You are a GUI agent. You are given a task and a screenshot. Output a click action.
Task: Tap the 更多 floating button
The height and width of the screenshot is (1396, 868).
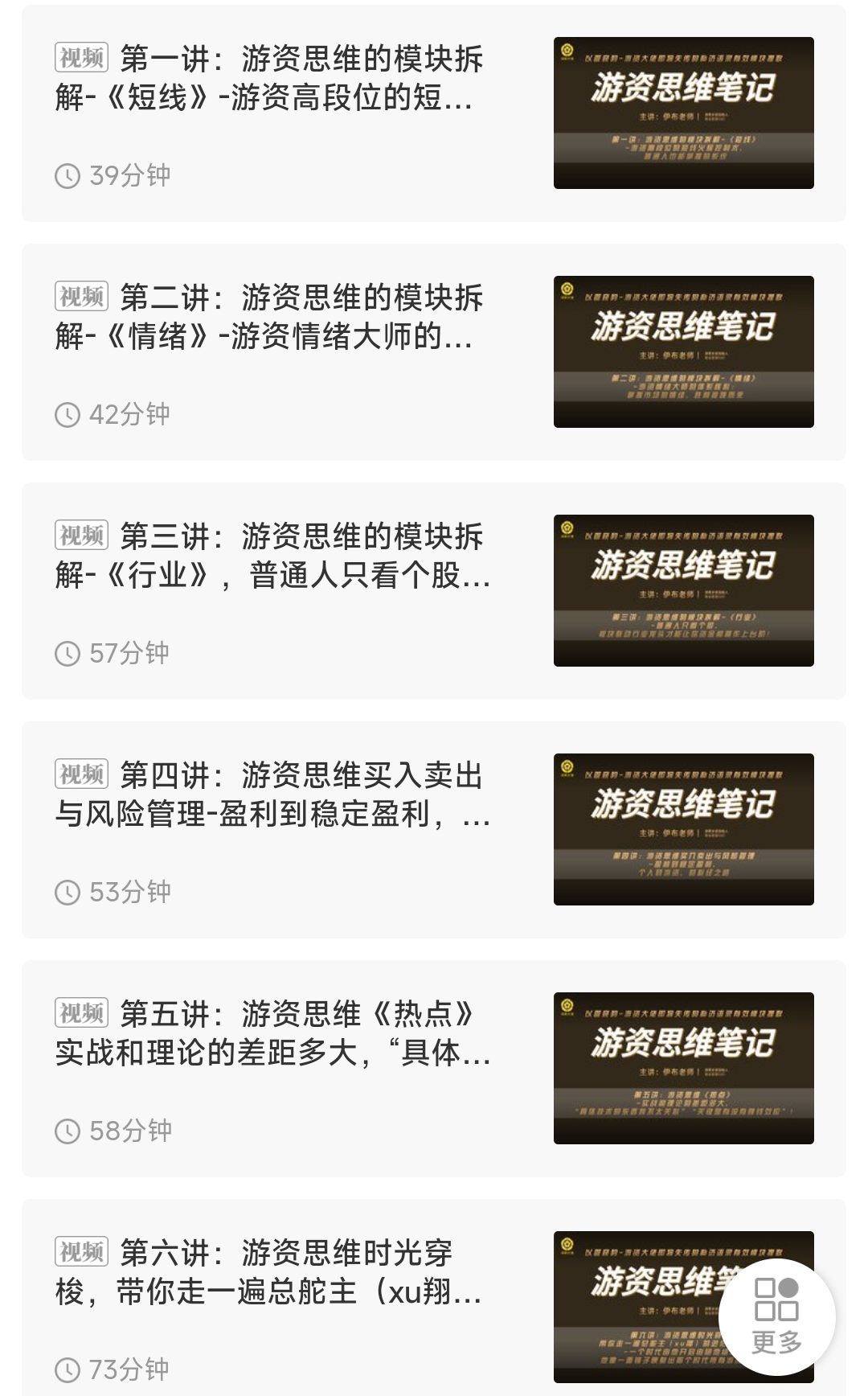pyautogui.click(x=776, y=1316)
